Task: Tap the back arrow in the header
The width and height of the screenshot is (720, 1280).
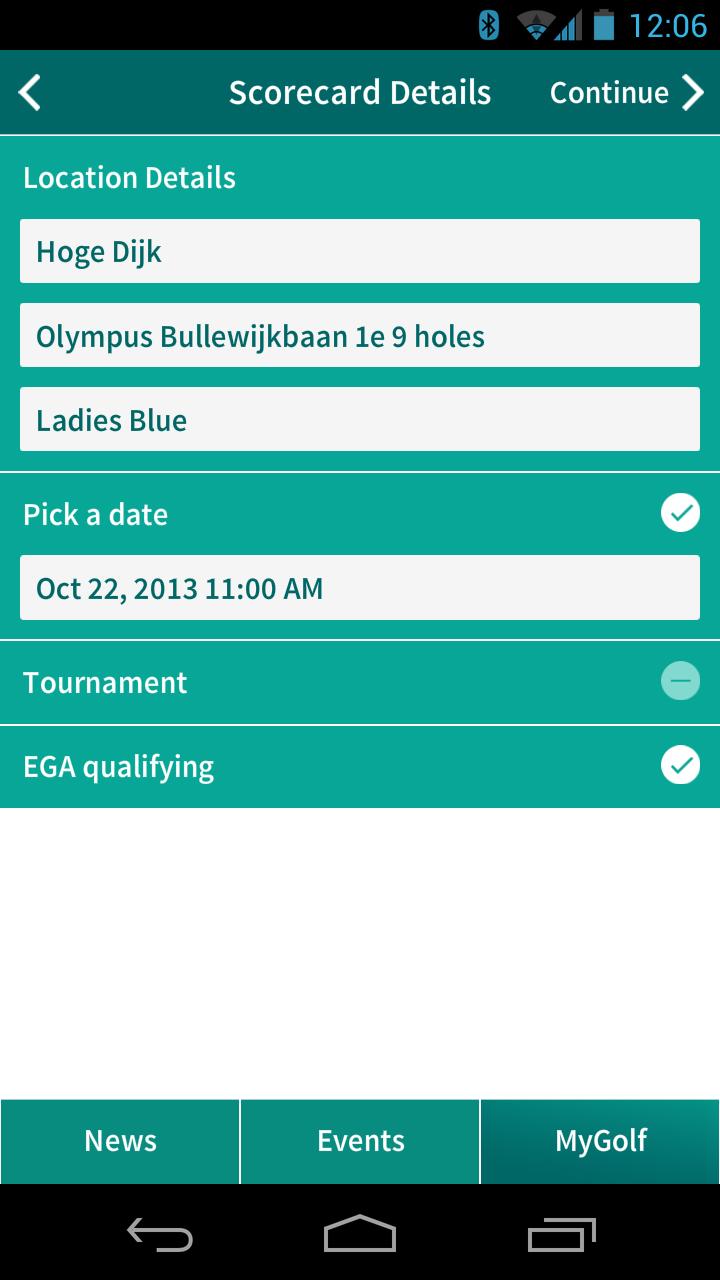Action: coord(28,92)
